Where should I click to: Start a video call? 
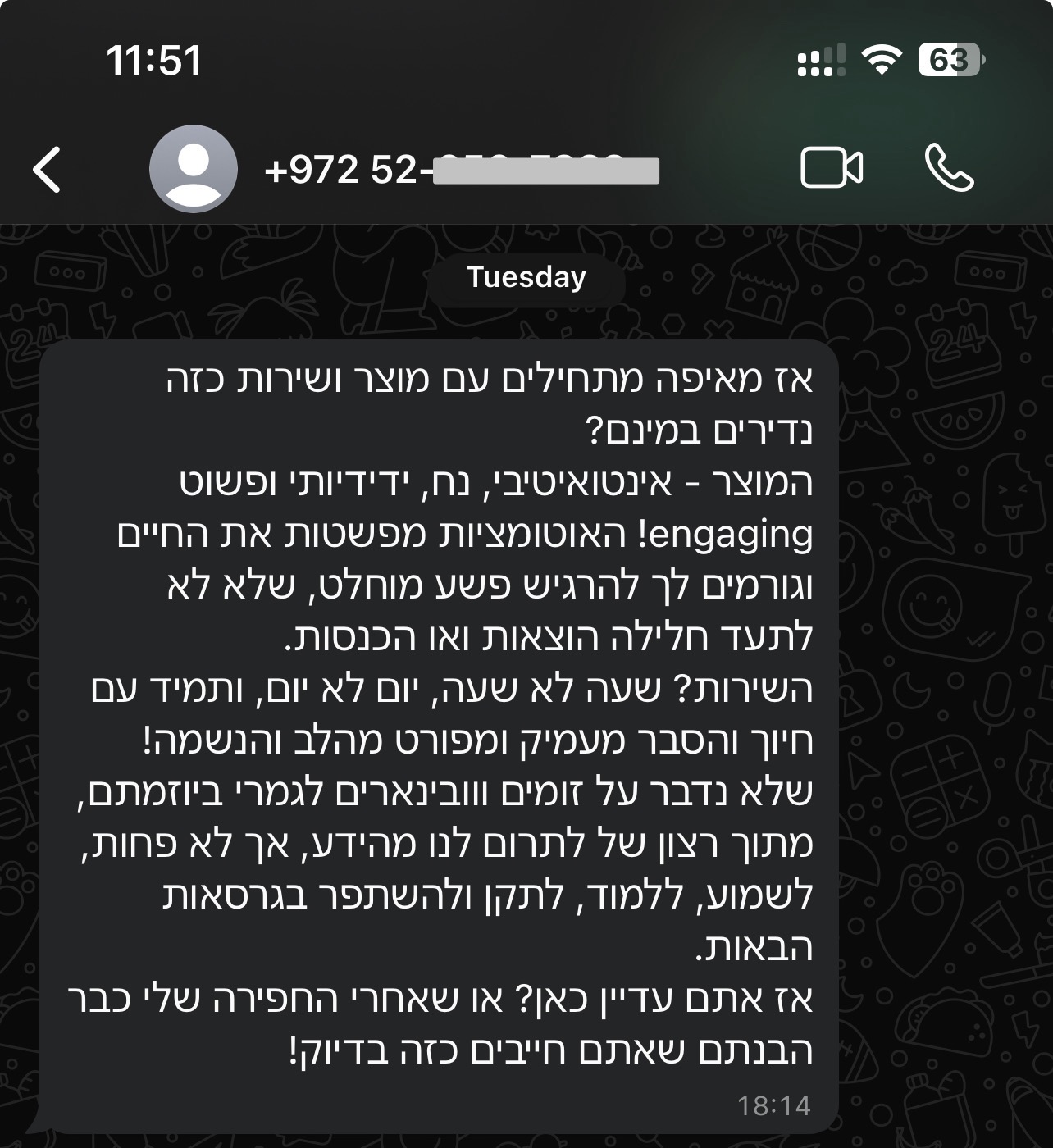(x=831, y=169)
